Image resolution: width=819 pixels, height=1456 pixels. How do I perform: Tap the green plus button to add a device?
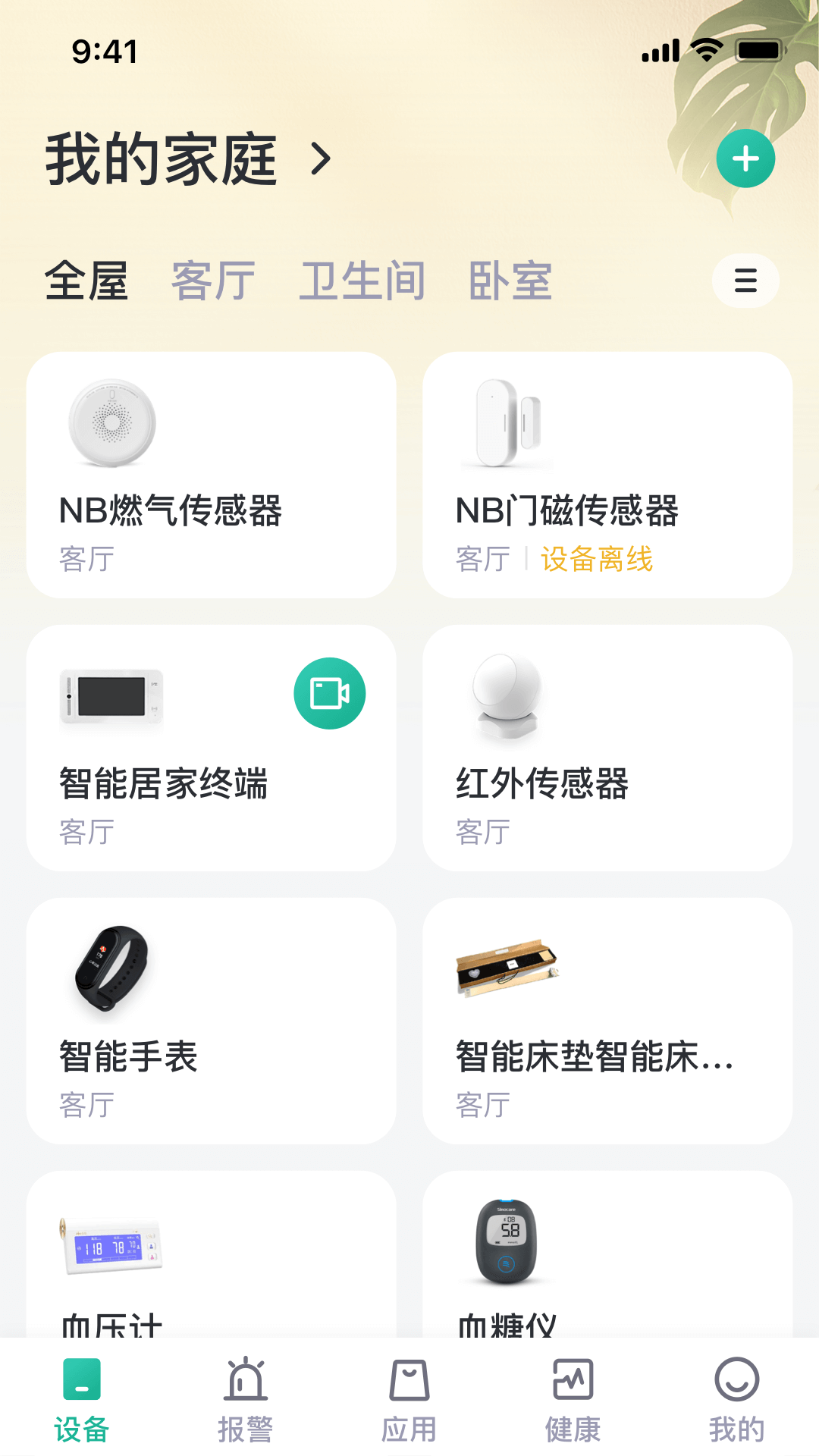[745, 158]
